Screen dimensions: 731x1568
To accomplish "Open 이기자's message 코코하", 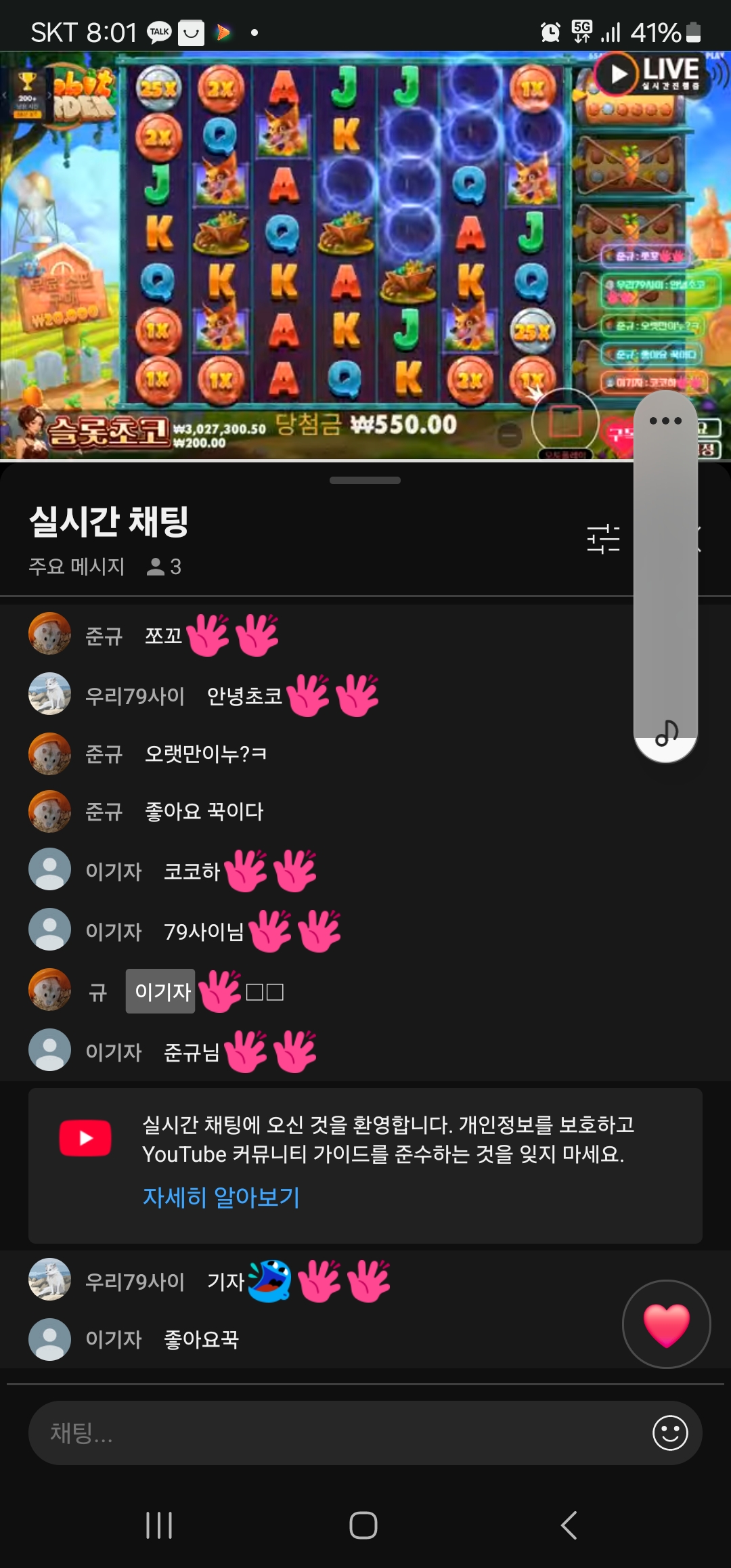I will pyautogui.click(x=192, y=871).
